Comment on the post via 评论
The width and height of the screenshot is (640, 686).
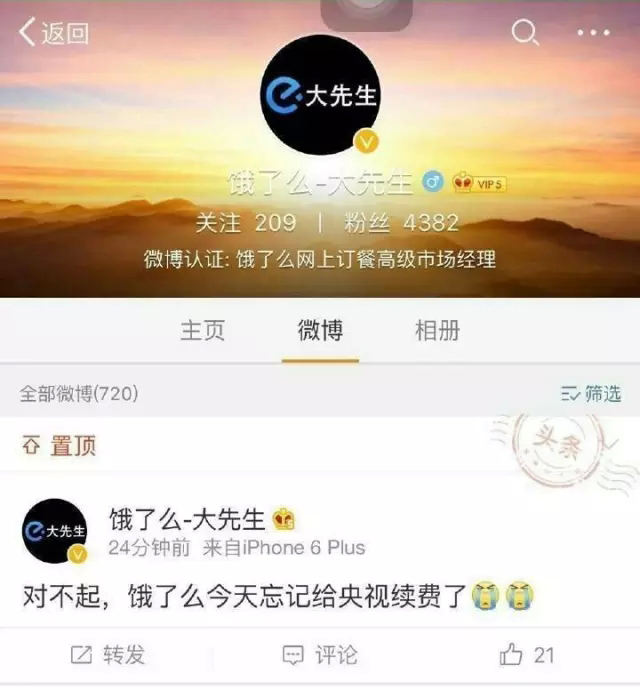coord(320,655)
